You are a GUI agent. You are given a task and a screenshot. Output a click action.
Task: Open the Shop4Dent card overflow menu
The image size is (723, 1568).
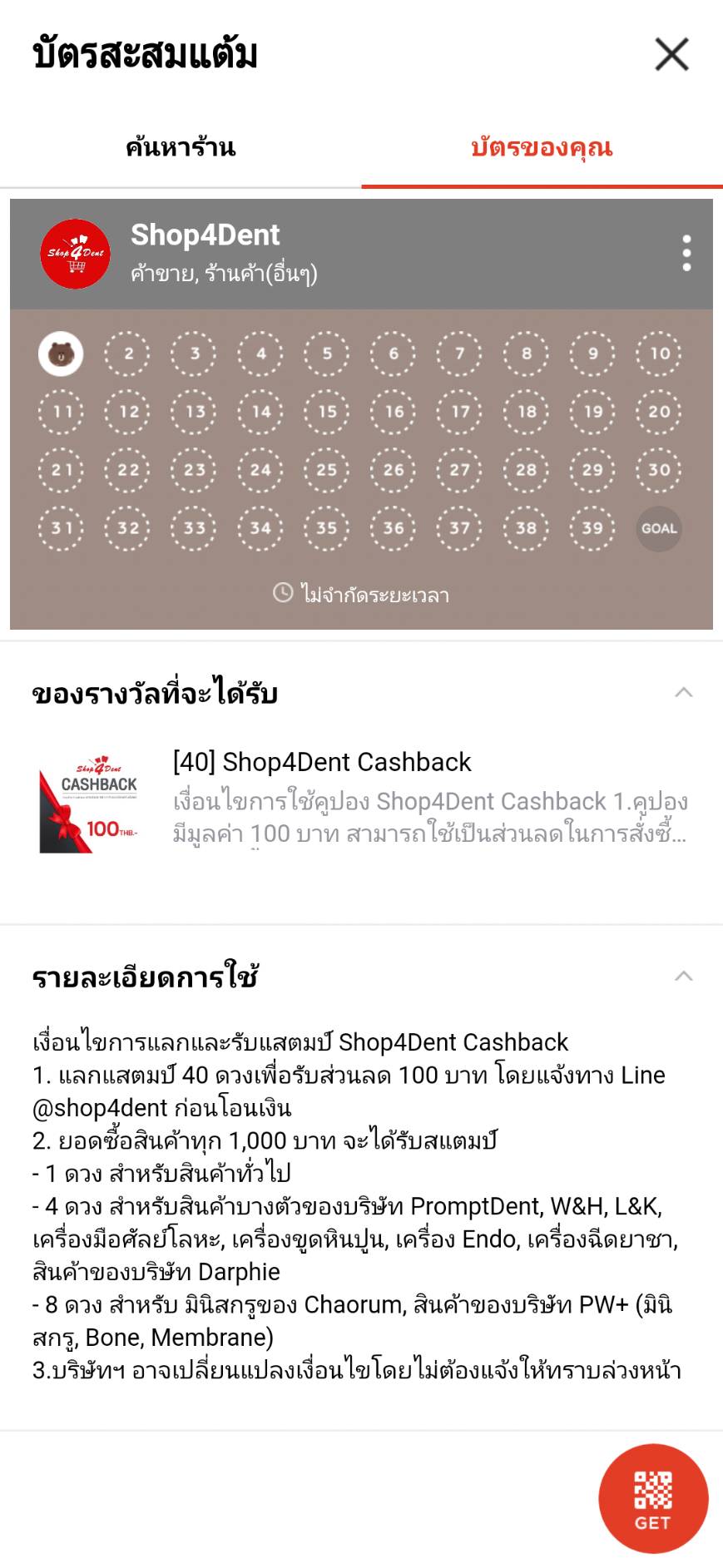pyautogui.click(x=686, y=253)
